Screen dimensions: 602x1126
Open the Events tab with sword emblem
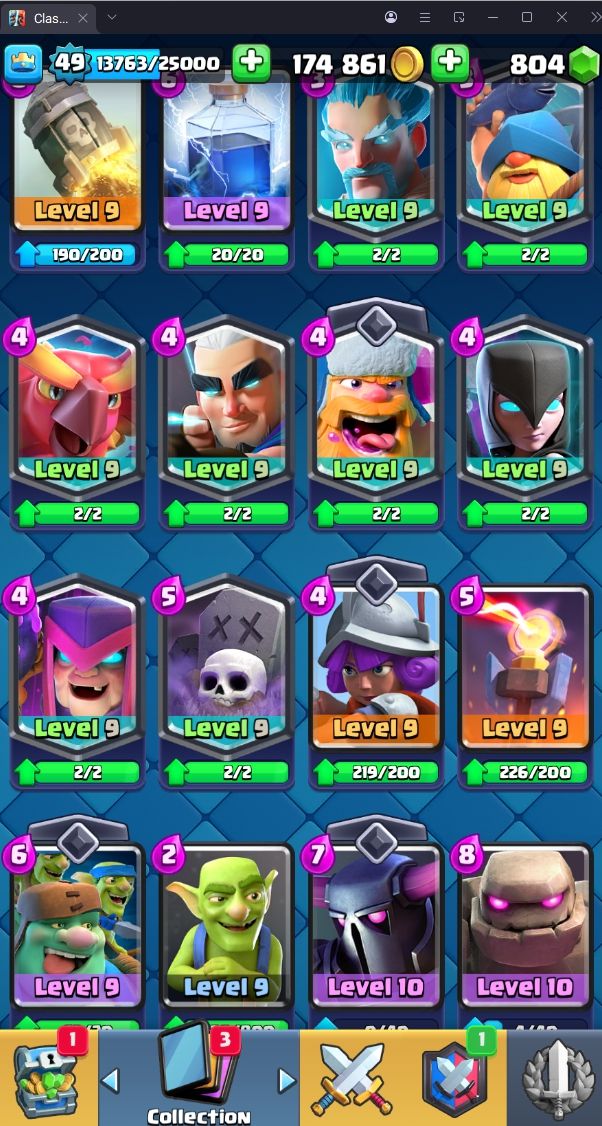click(x=557, y=1078)
